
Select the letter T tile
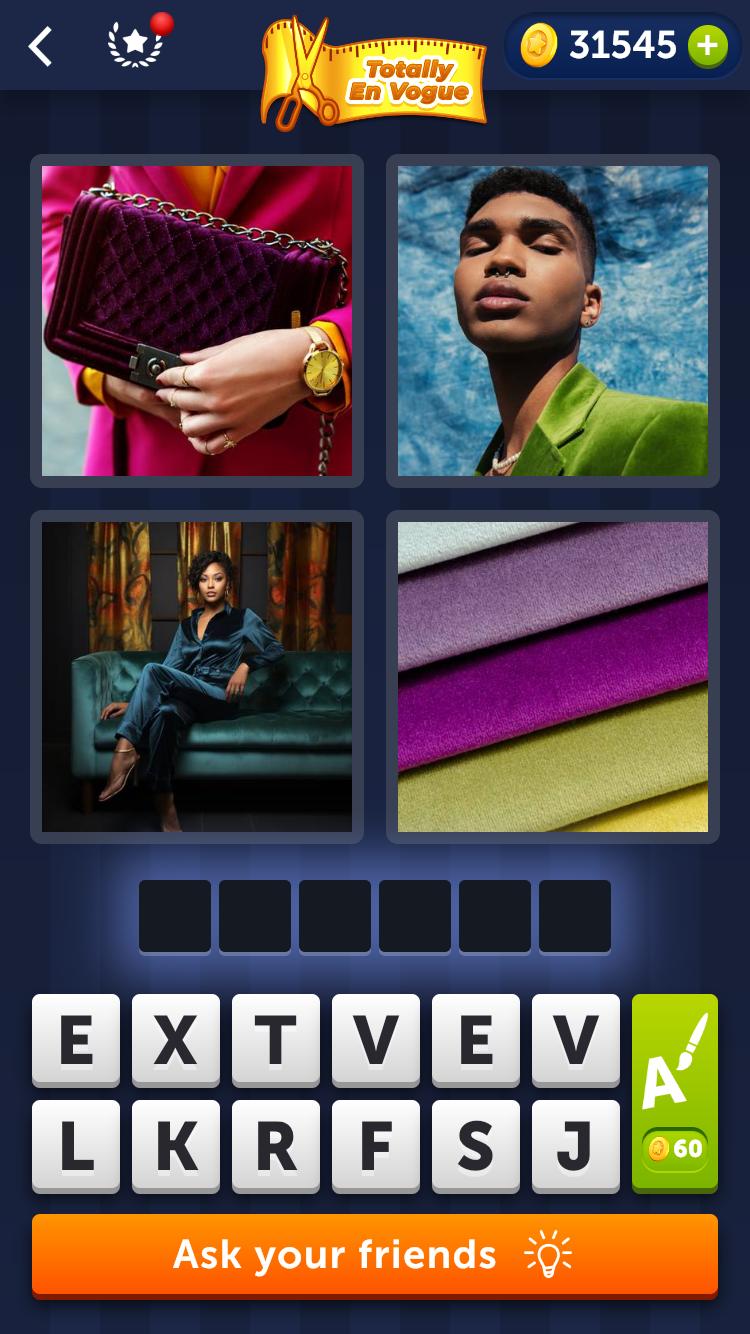point(276,1040)
